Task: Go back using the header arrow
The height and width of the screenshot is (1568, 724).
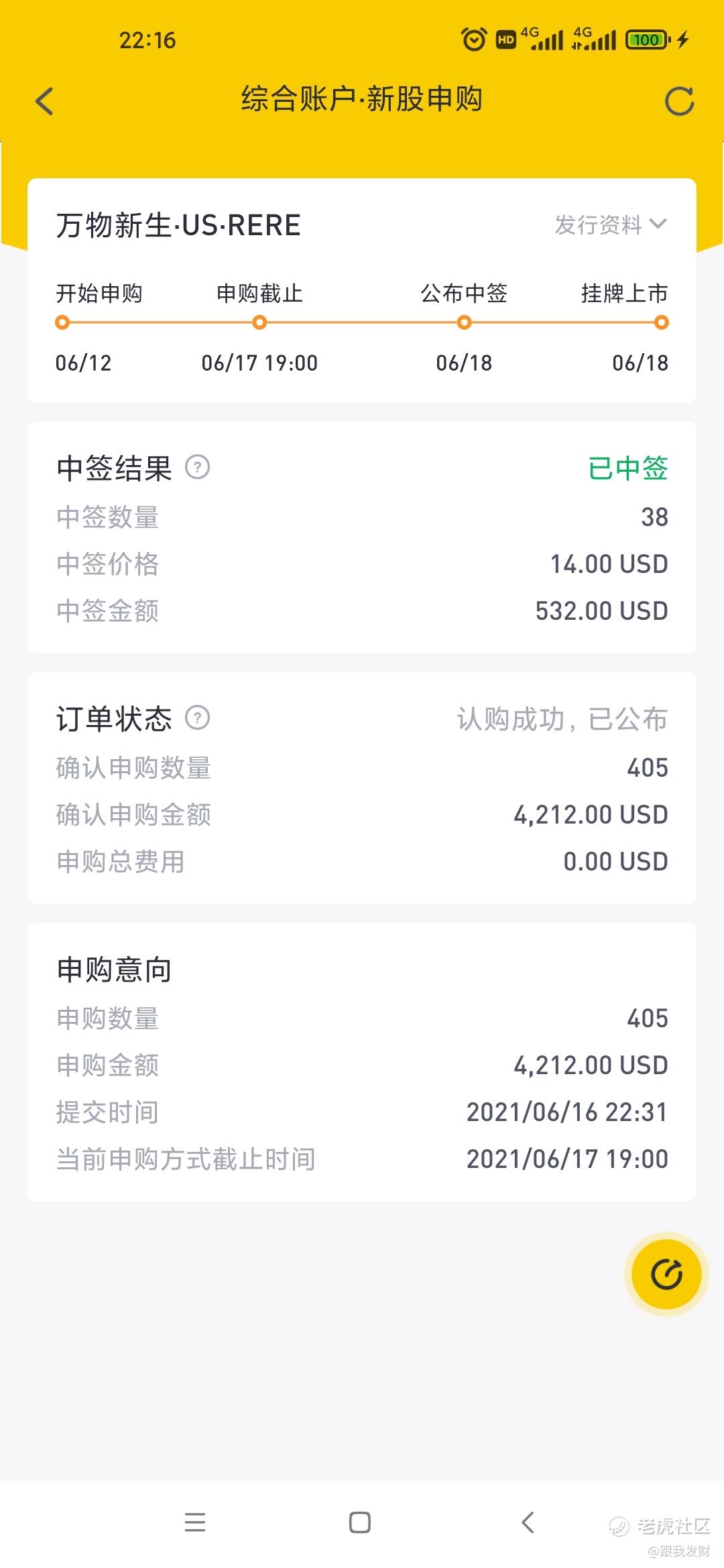Action: (44, 101)
